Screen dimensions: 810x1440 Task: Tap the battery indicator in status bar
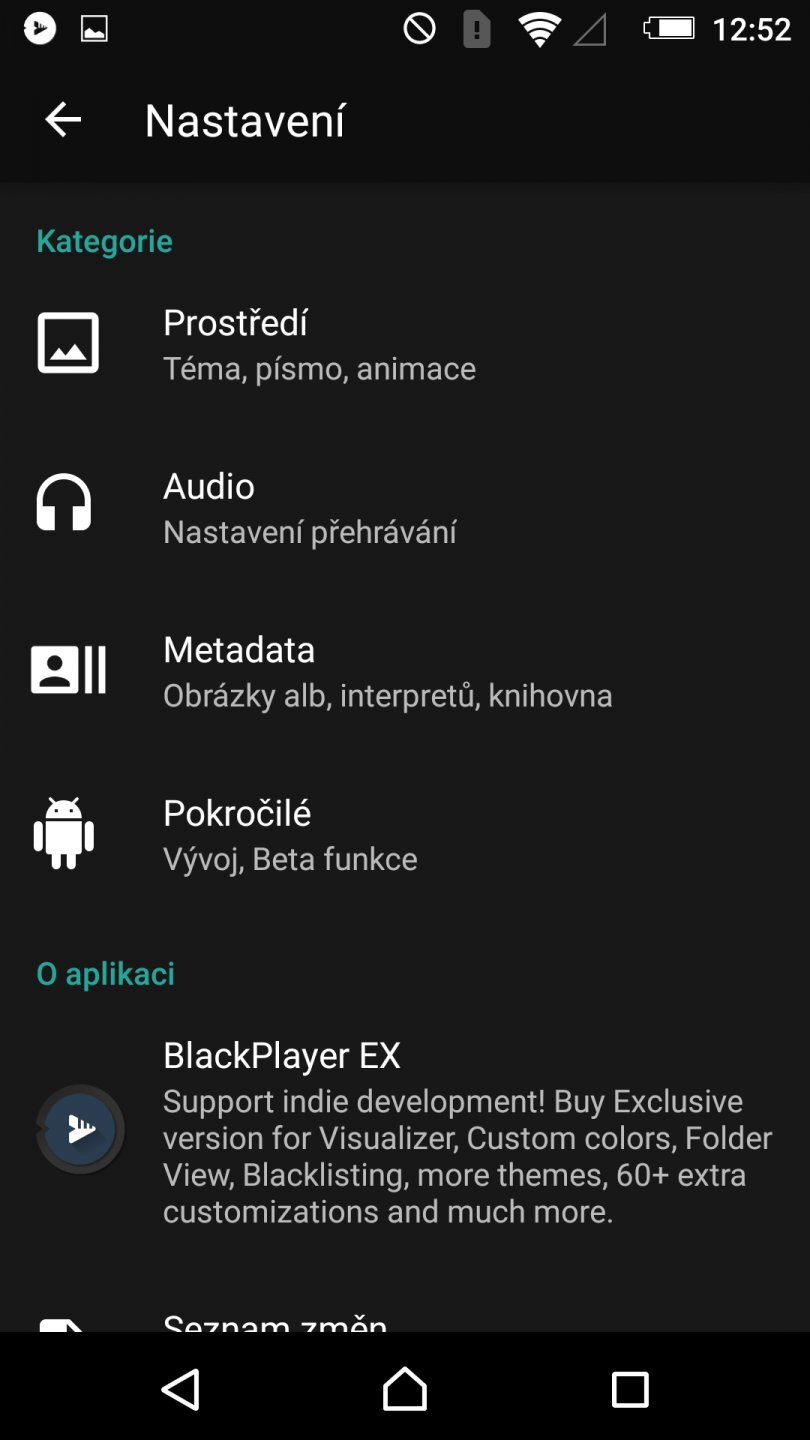(668, 28)
